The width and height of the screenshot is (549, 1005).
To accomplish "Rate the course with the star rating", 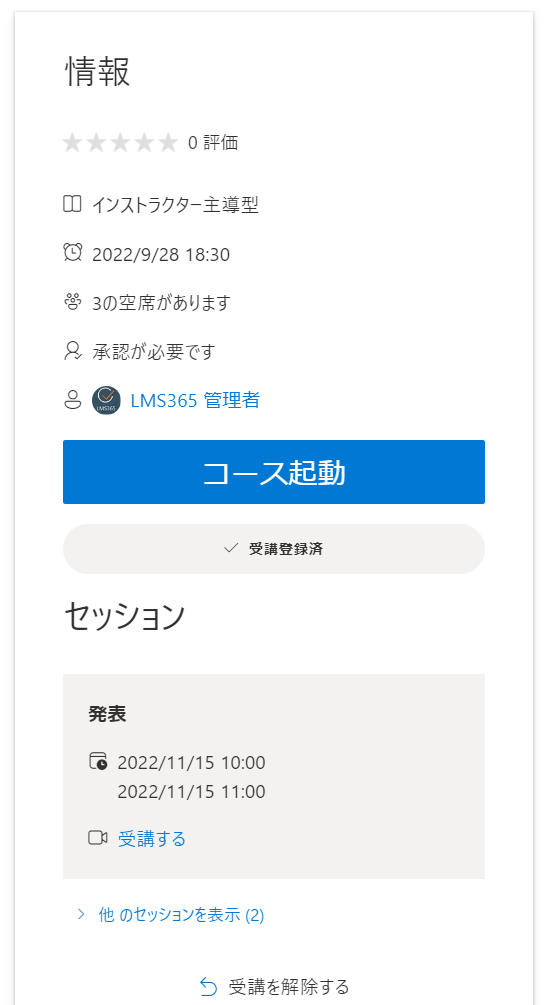I will (120, 142).
